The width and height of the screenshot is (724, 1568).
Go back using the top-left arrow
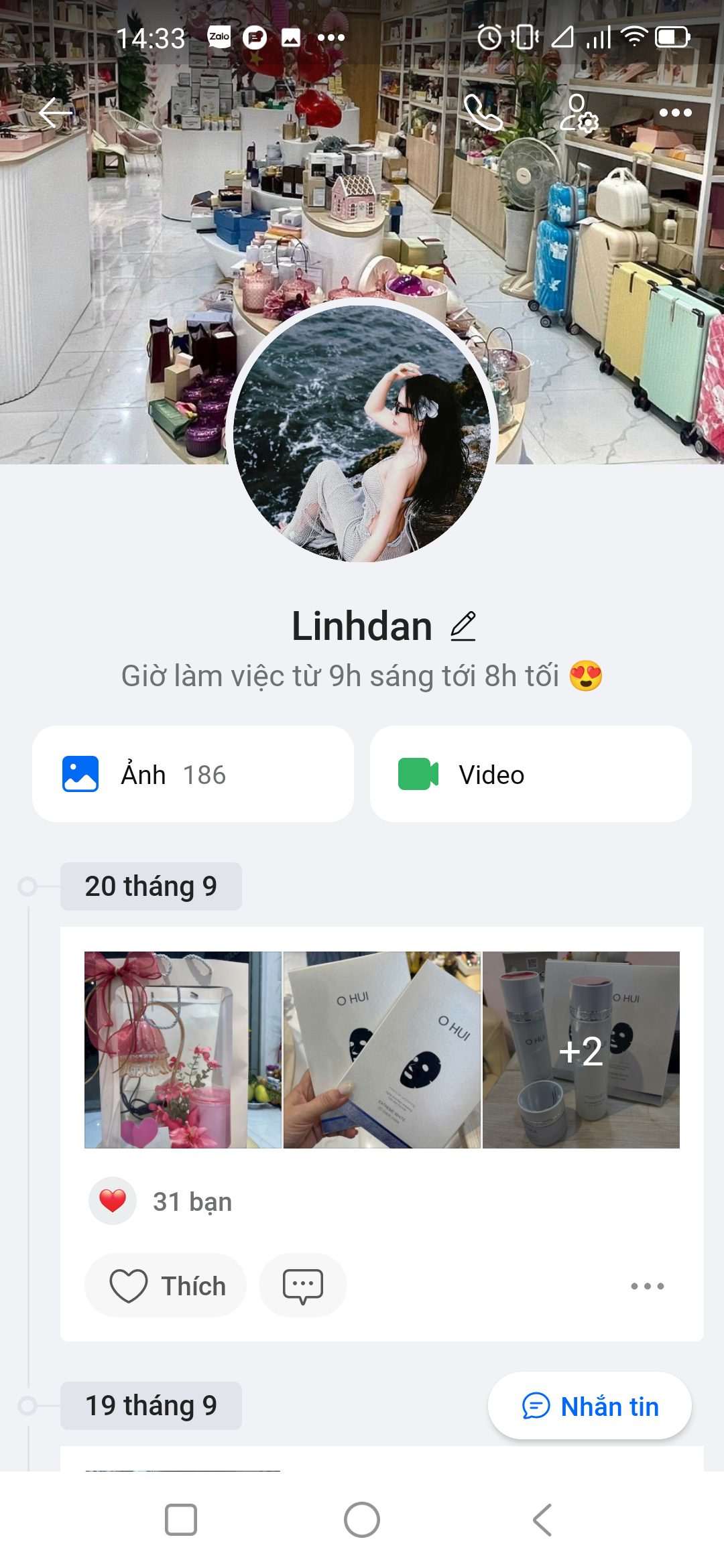pos(55,113)
